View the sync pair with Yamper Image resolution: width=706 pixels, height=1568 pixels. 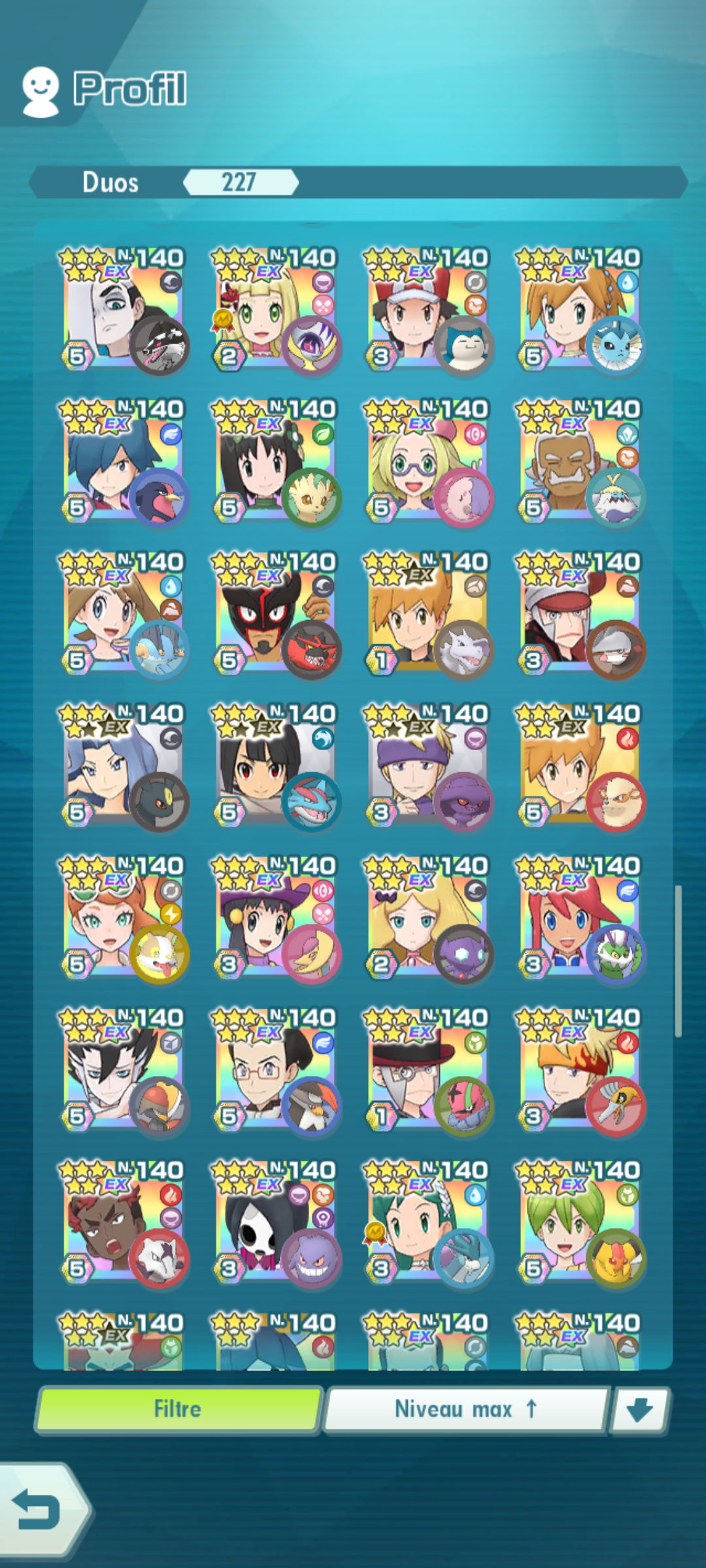[x=122, y=920]
